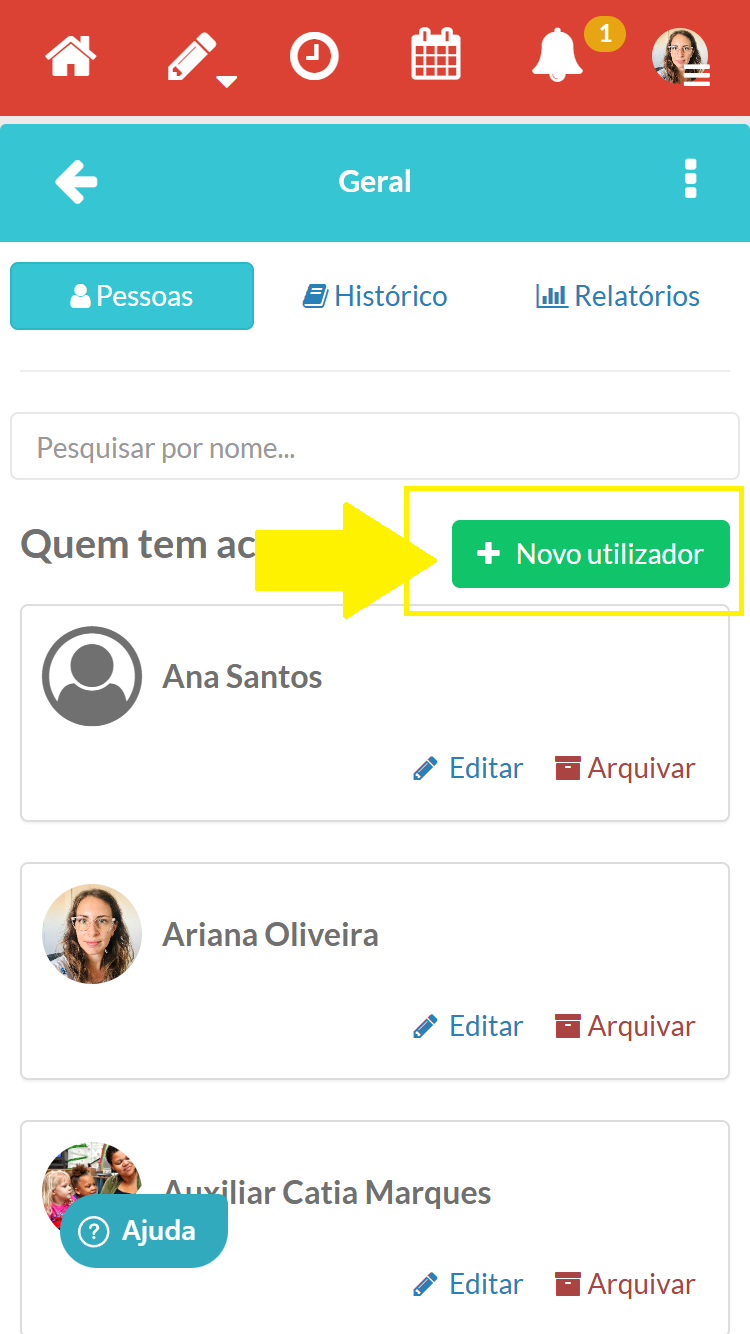
Task: Open the clock icon in top bar
Action: pyautogui.click(x=314, y=56)
